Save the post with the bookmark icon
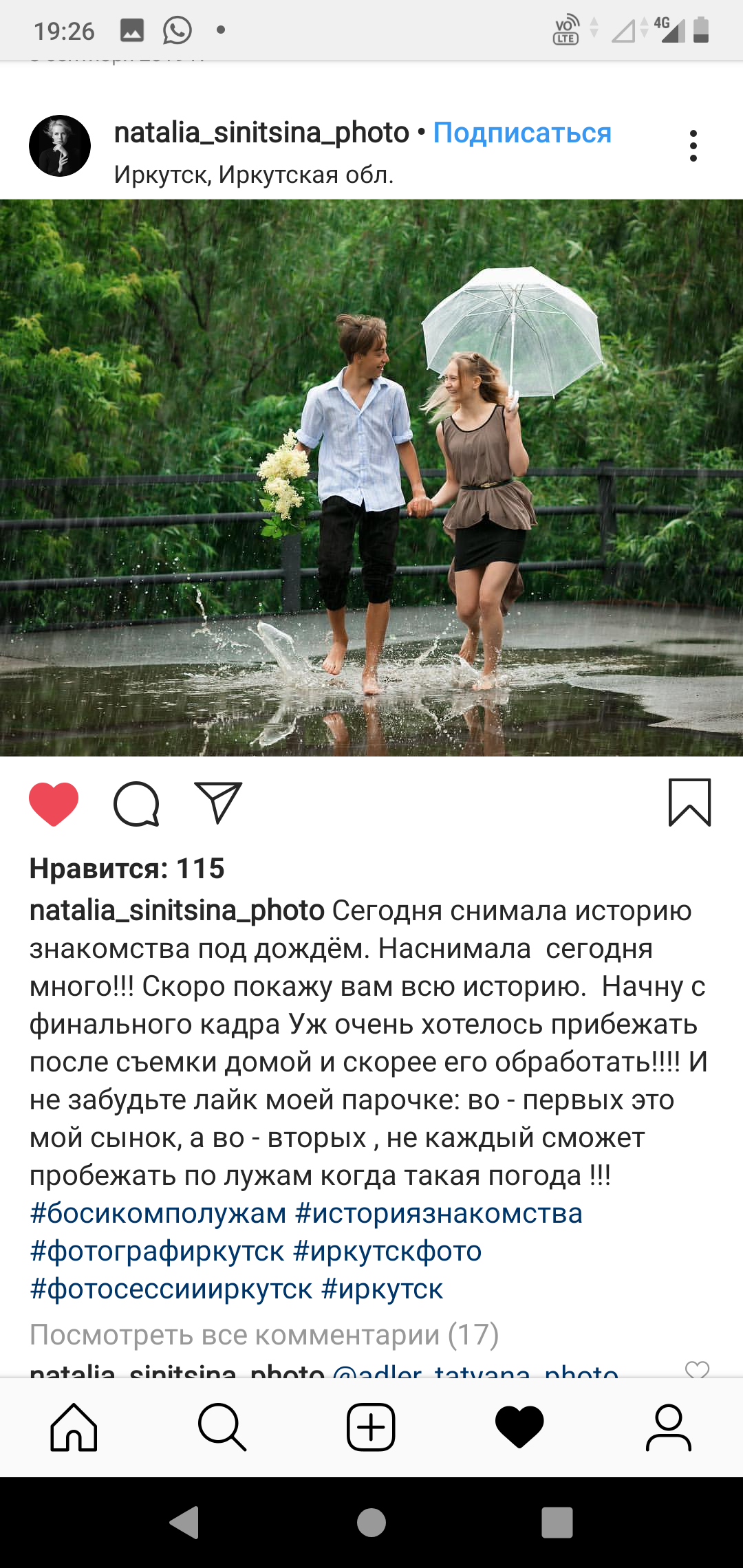The height and width of the screenshot is (1568, 743). (x=690, y=803)
